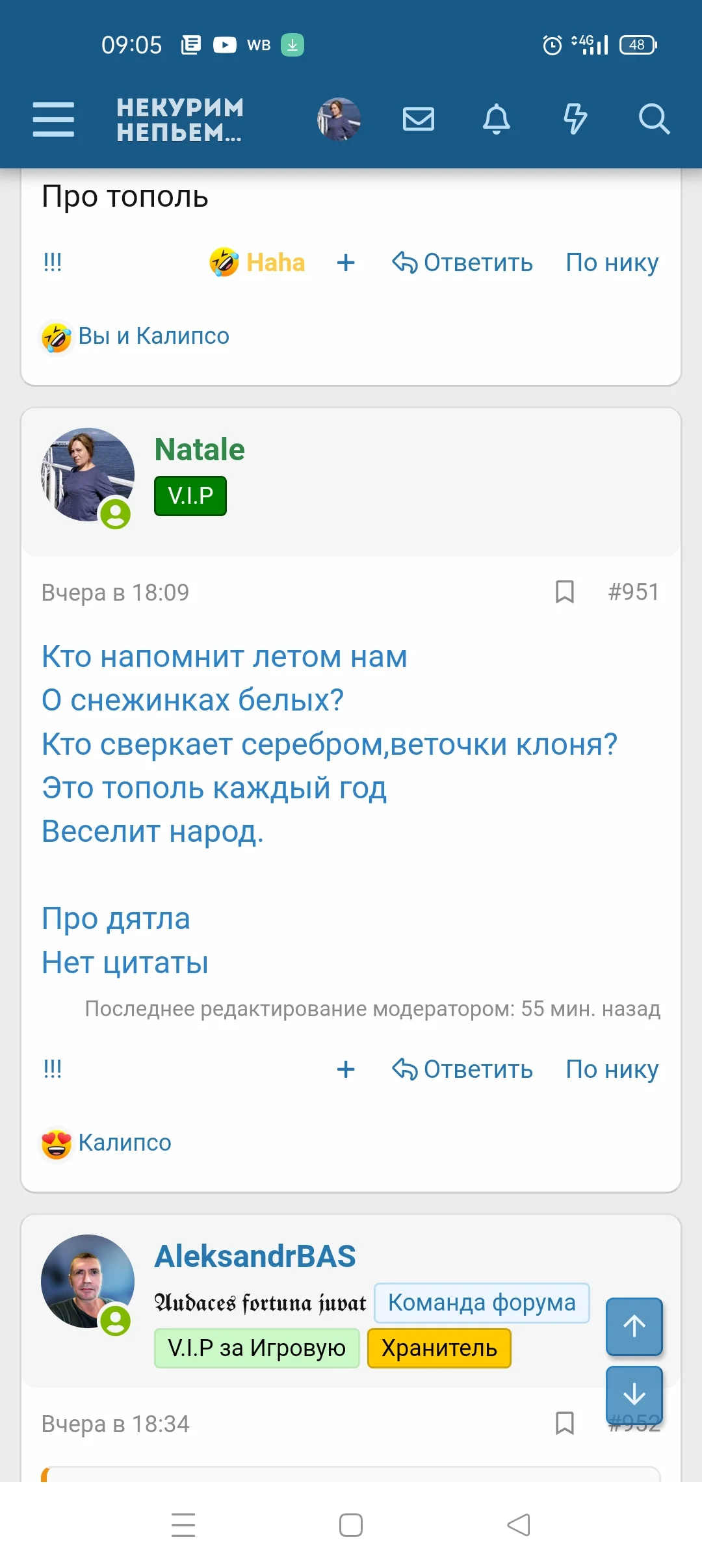
Task: Open the reply arrow icon on post #951
Action: (x=406, y=1069)
